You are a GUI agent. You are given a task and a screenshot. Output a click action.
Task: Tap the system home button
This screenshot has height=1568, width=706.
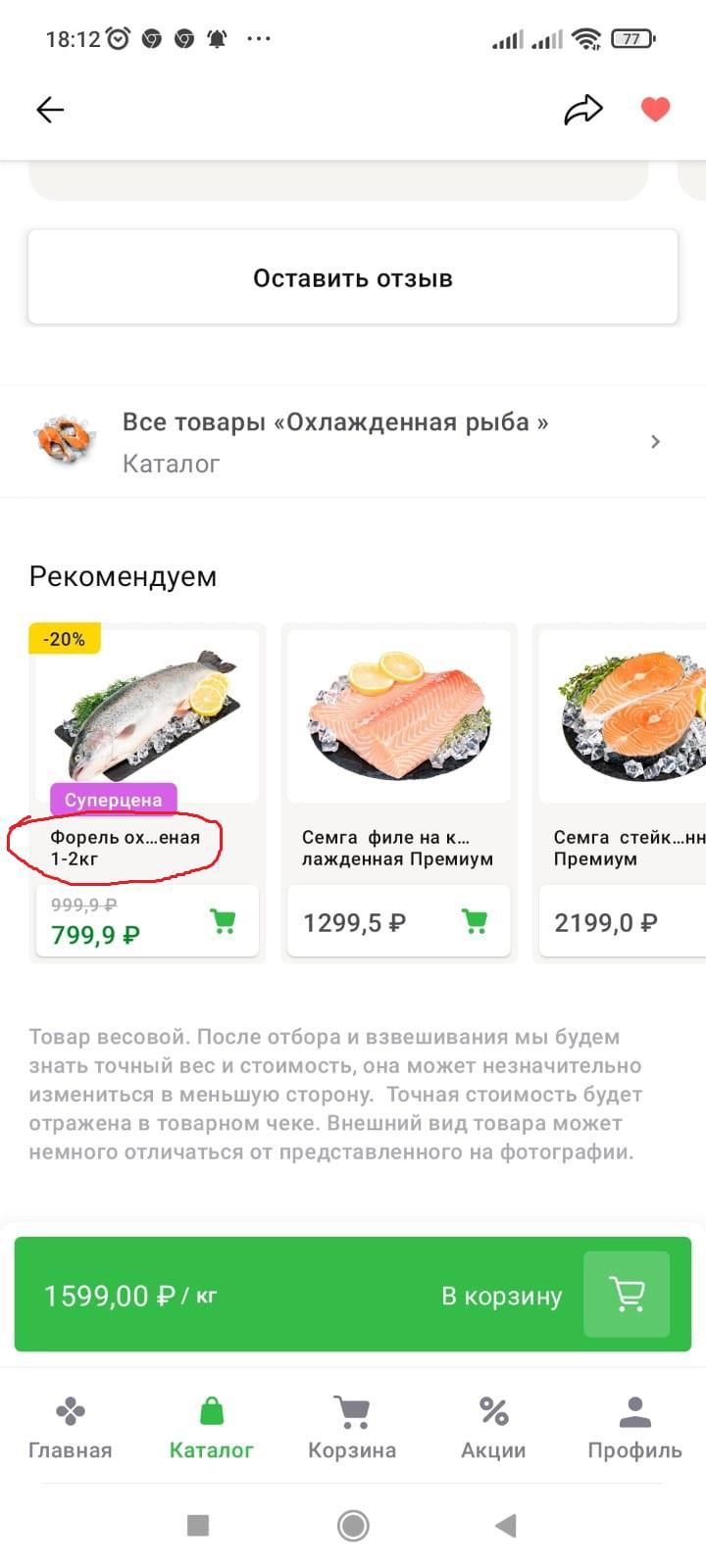(353, 1525)
